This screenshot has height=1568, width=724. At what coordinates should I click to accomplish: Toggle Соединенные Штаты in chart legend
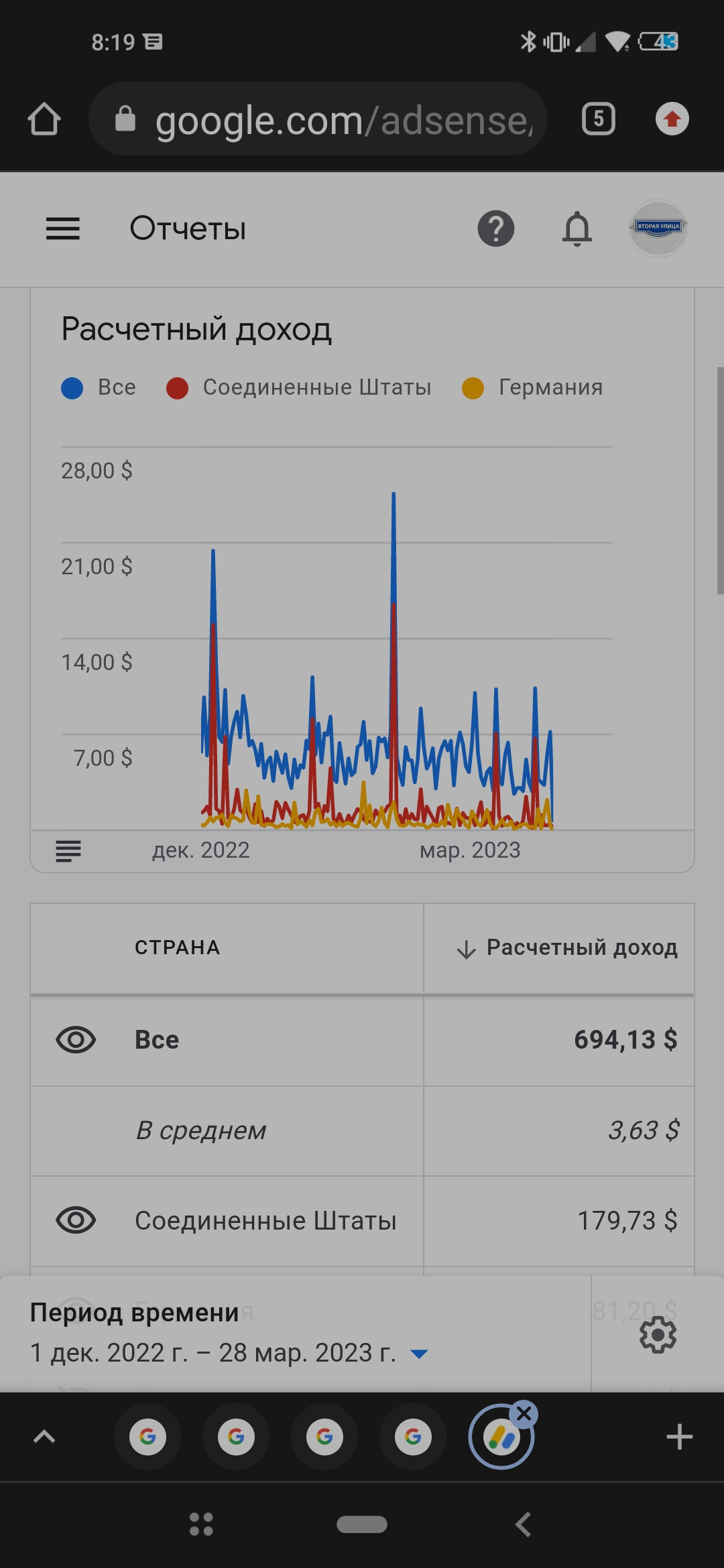[x=299, y=388]
